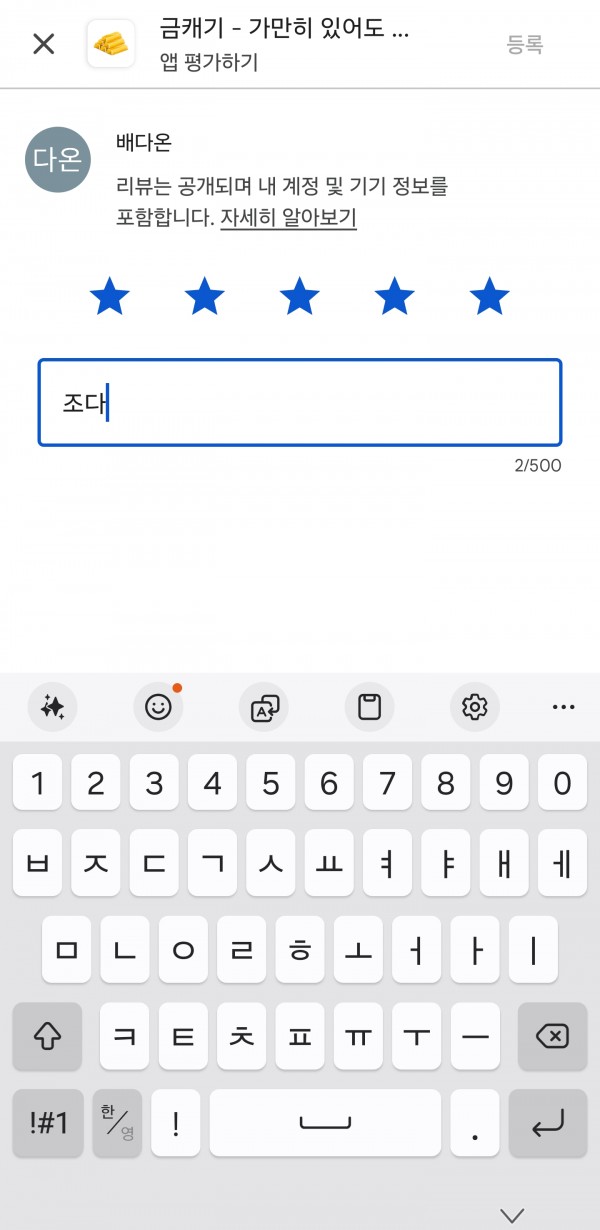
Task: Open keyboard settings gear
Action: click(474, 707)
